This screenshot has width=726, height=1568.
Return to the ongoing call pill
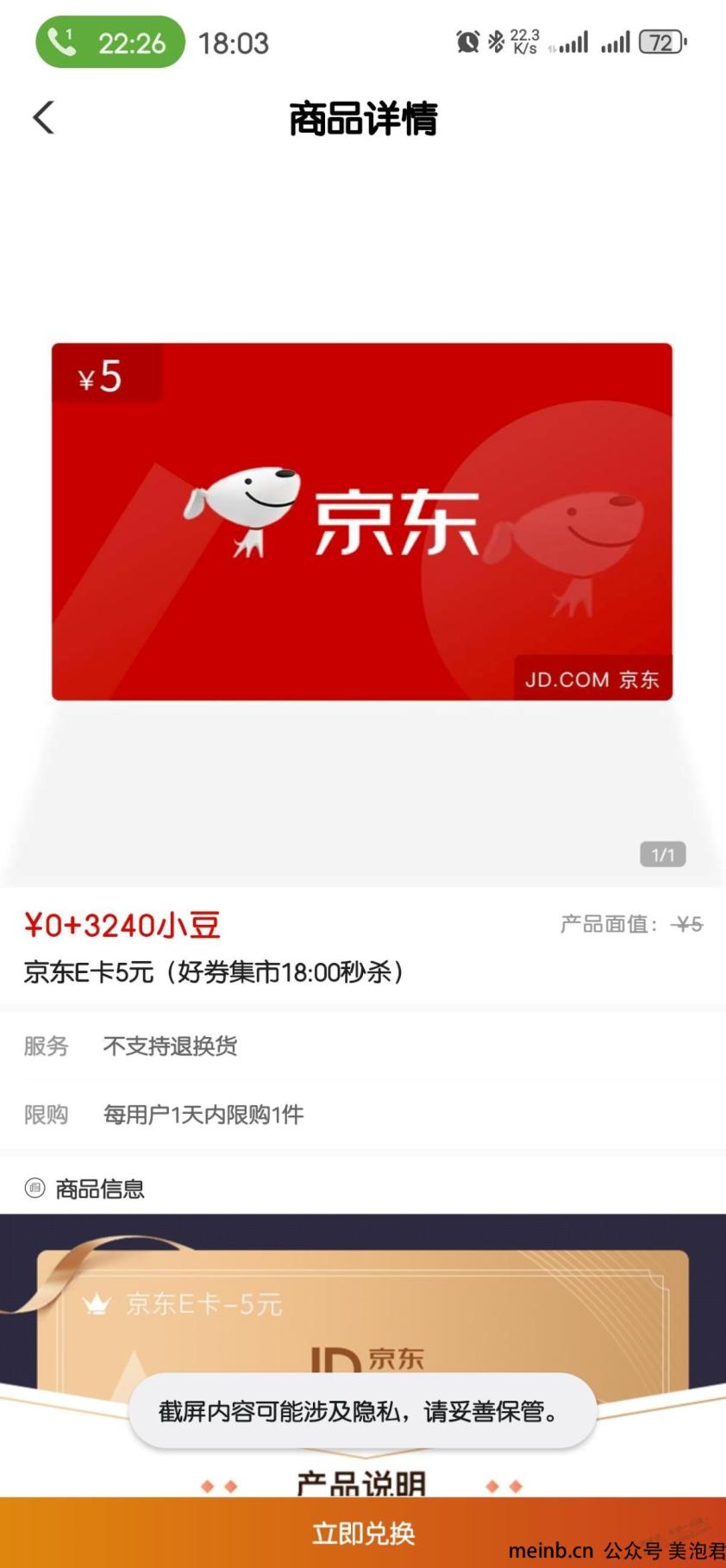110,42
